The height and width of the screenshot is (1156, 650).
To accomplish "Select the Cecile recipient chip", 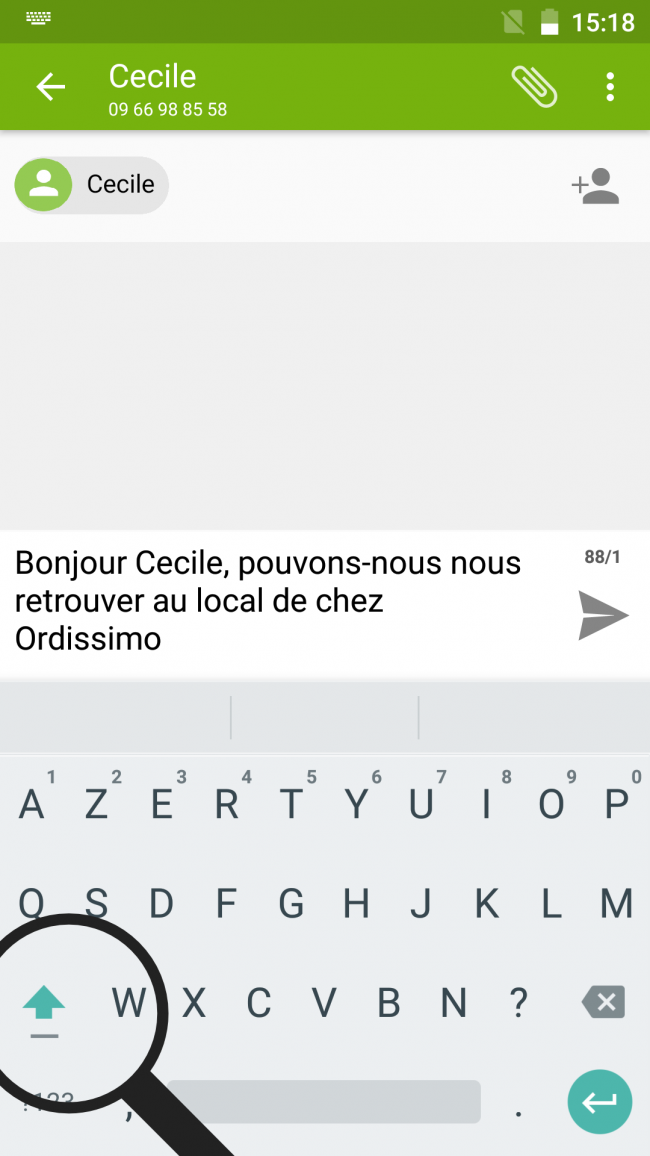I will pos(92,185).
